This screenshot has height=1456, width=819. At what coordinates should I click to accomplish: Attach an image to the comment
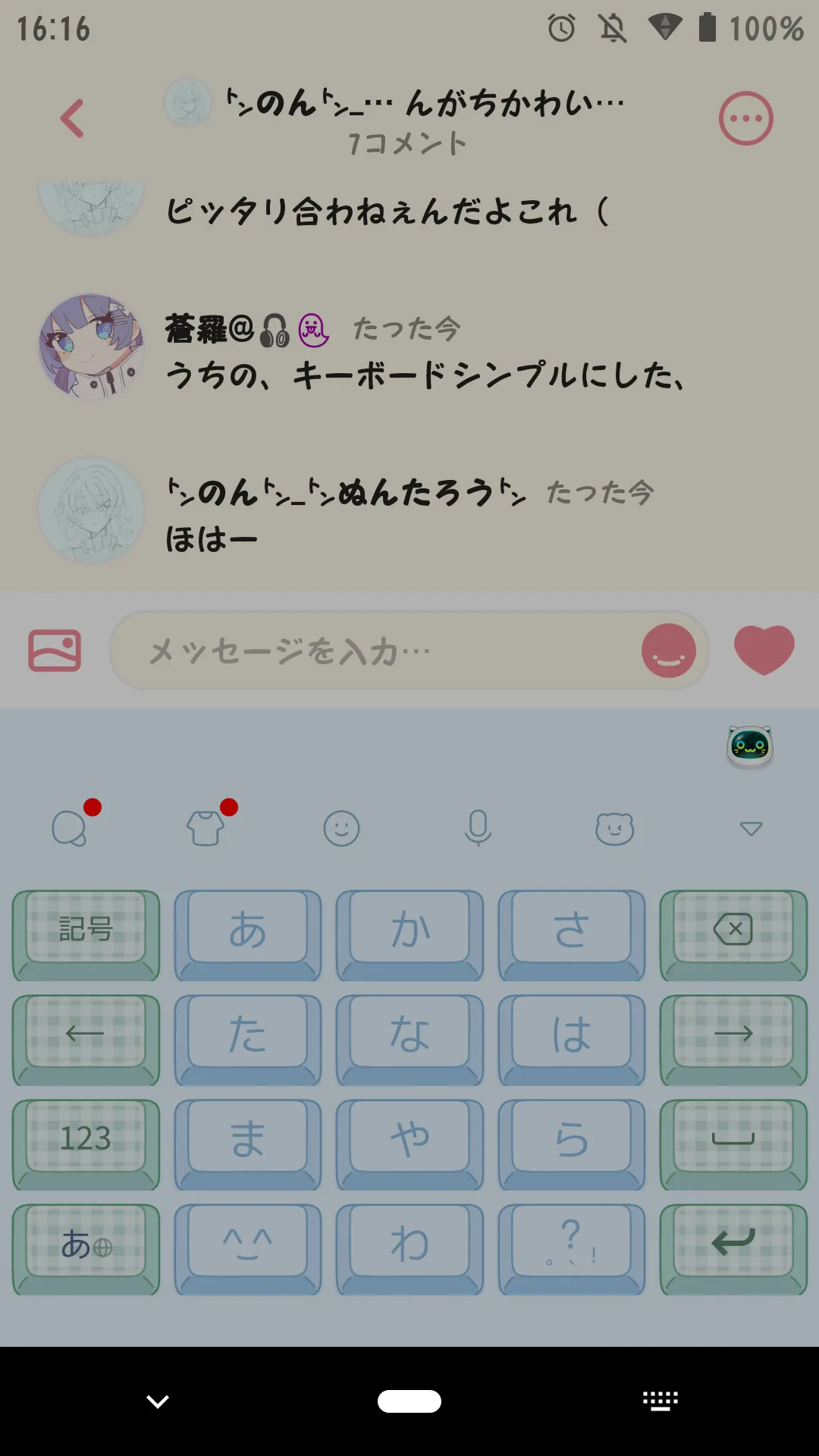point(55,650)
